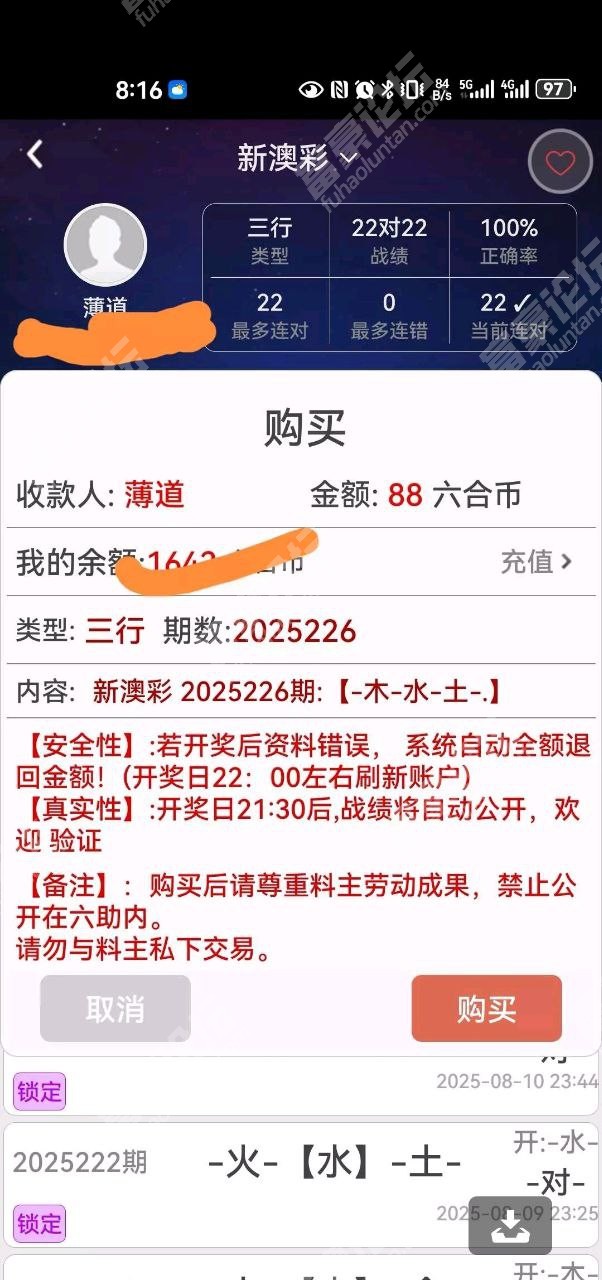Open the 充值 recharge link
Image resolution: width=602 pixels, height=1280 pixels.
point(537,562)
